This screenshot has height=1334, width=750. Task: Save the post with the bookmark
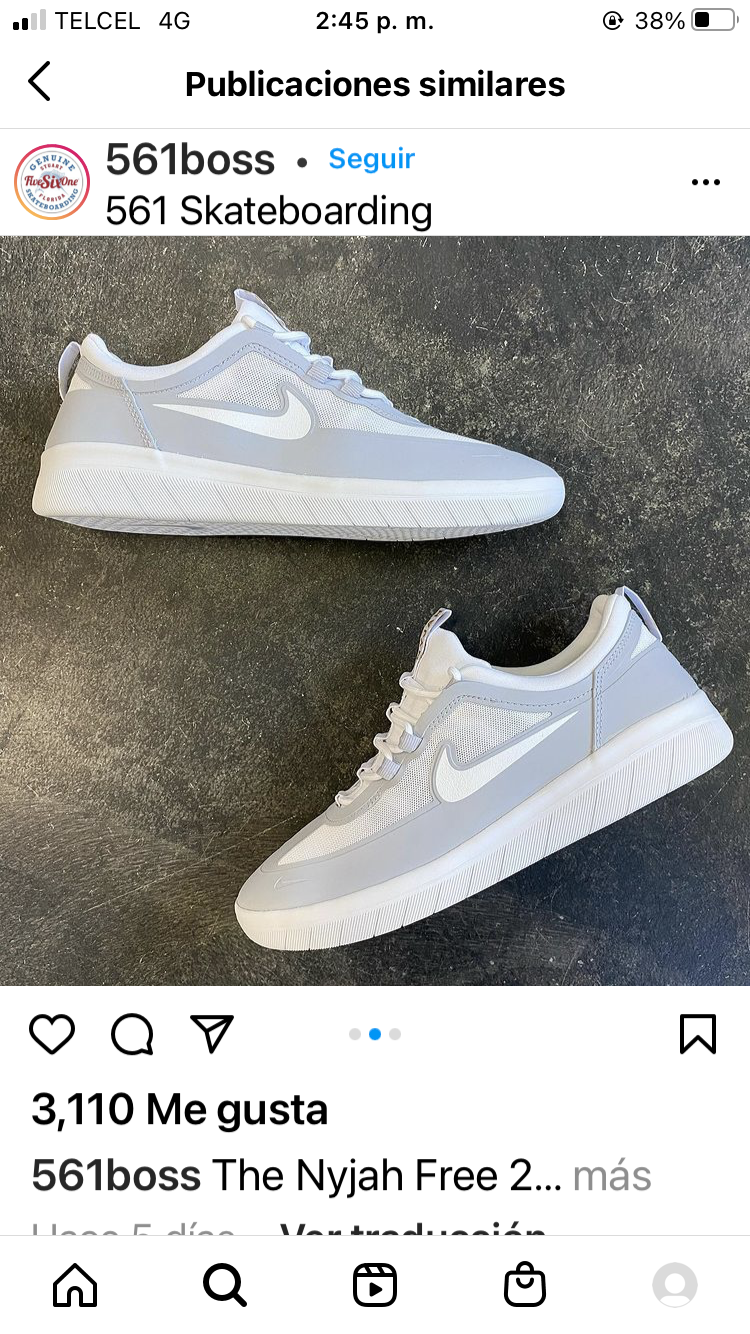[697, 1034]
